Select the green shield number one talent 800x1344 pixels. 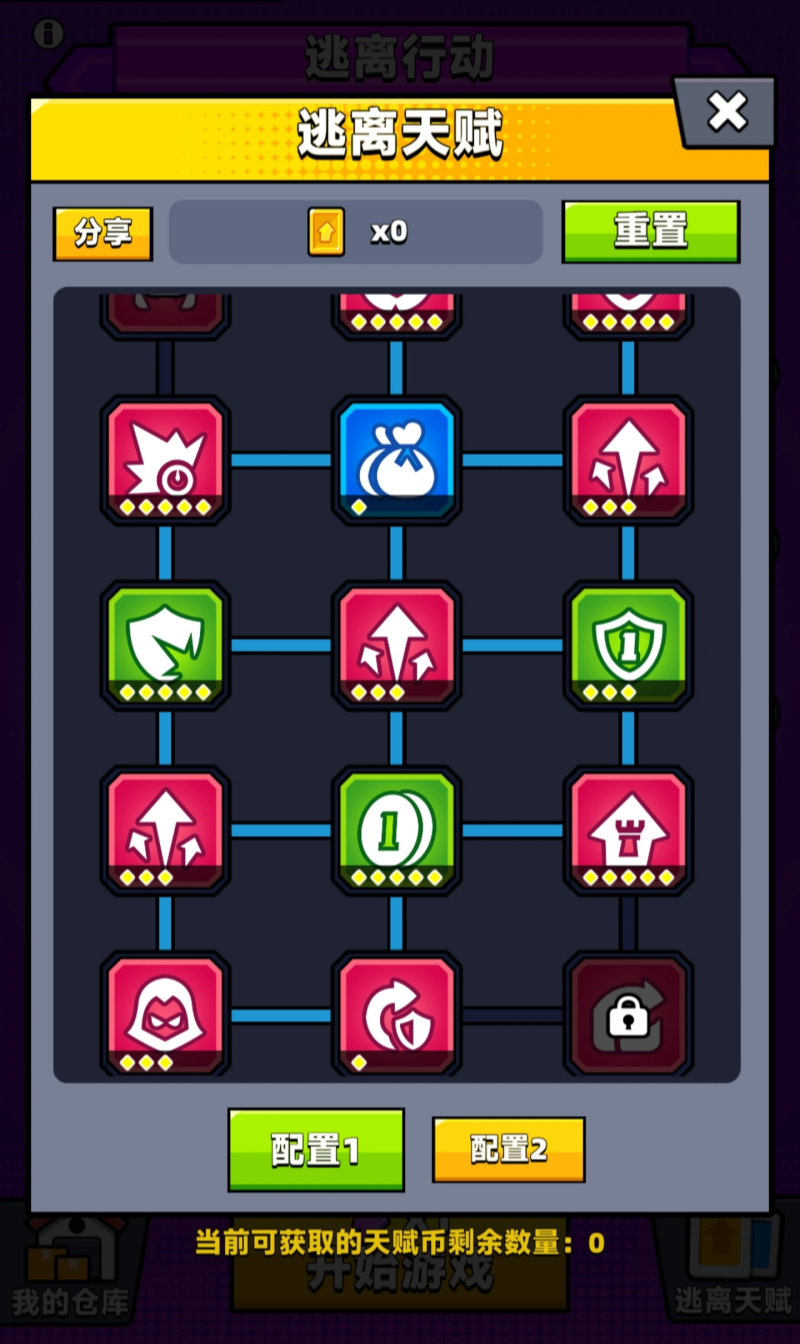pos(628,645)
